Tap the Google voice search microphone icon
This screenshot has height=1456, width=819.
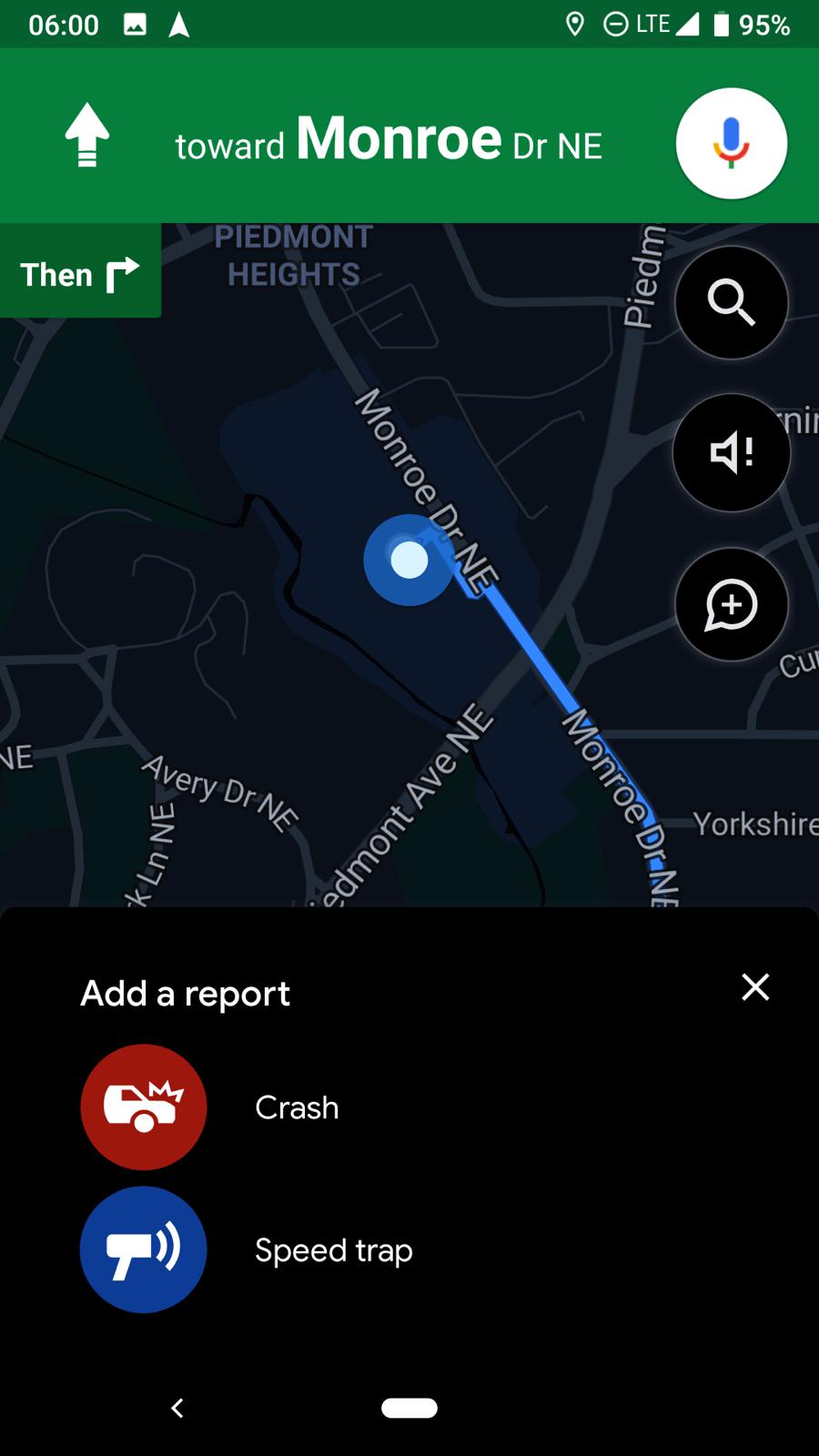(731, 143)
